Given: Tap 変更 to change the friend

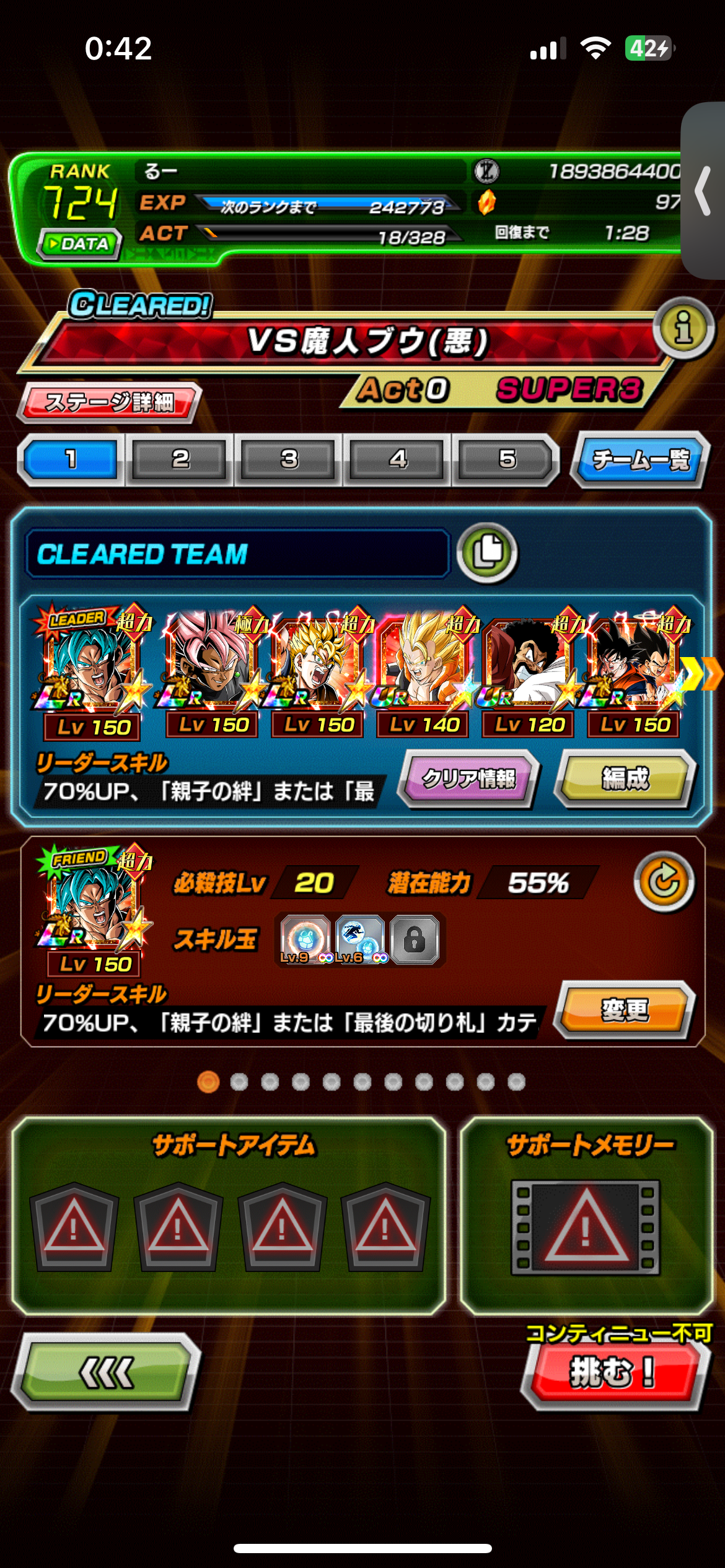Looking at the screenshot, I should pos(625,1009).
